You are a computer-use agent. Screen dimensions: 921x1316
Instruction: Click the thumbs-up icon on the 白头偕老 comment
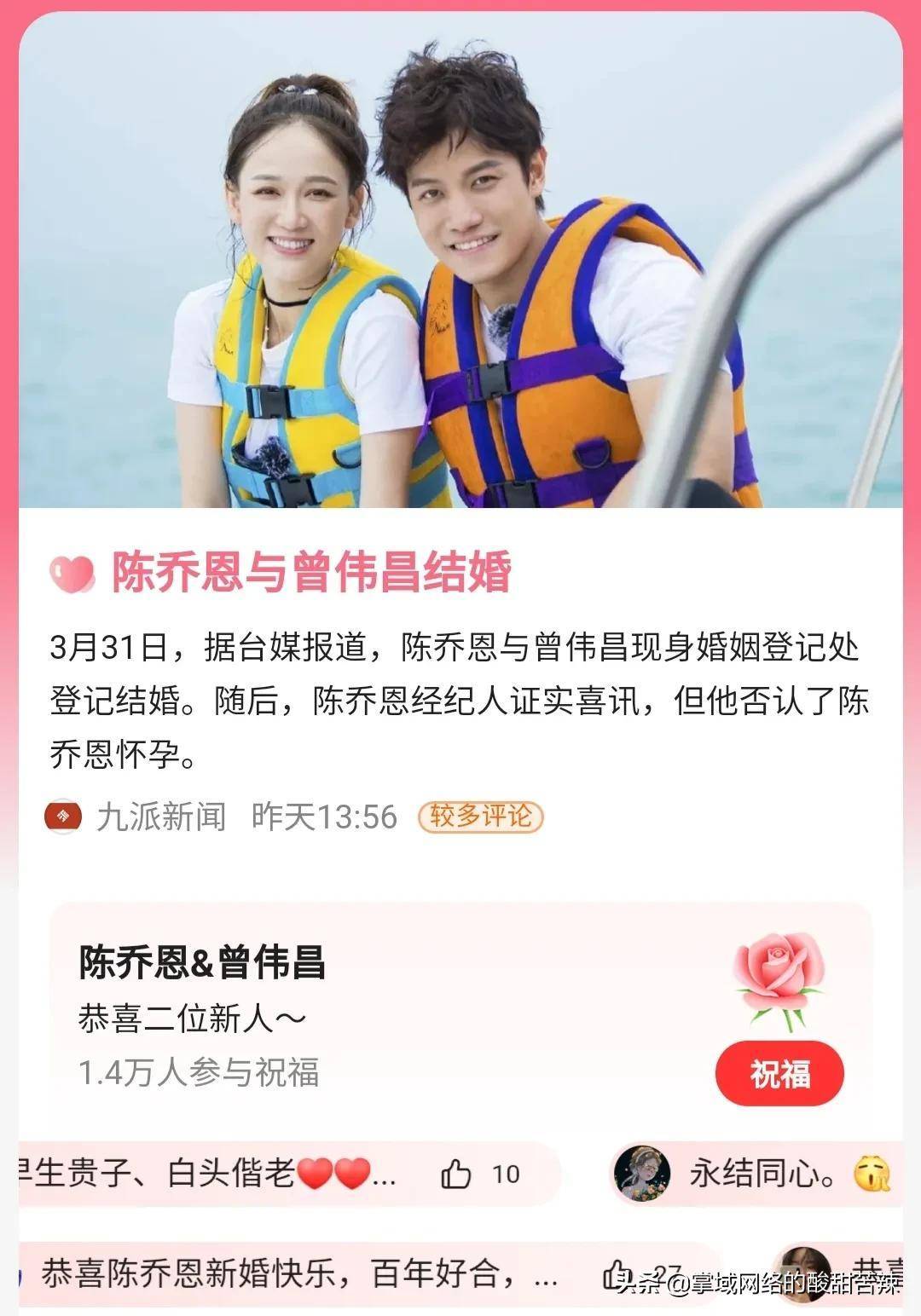[x=455, y=1173]
